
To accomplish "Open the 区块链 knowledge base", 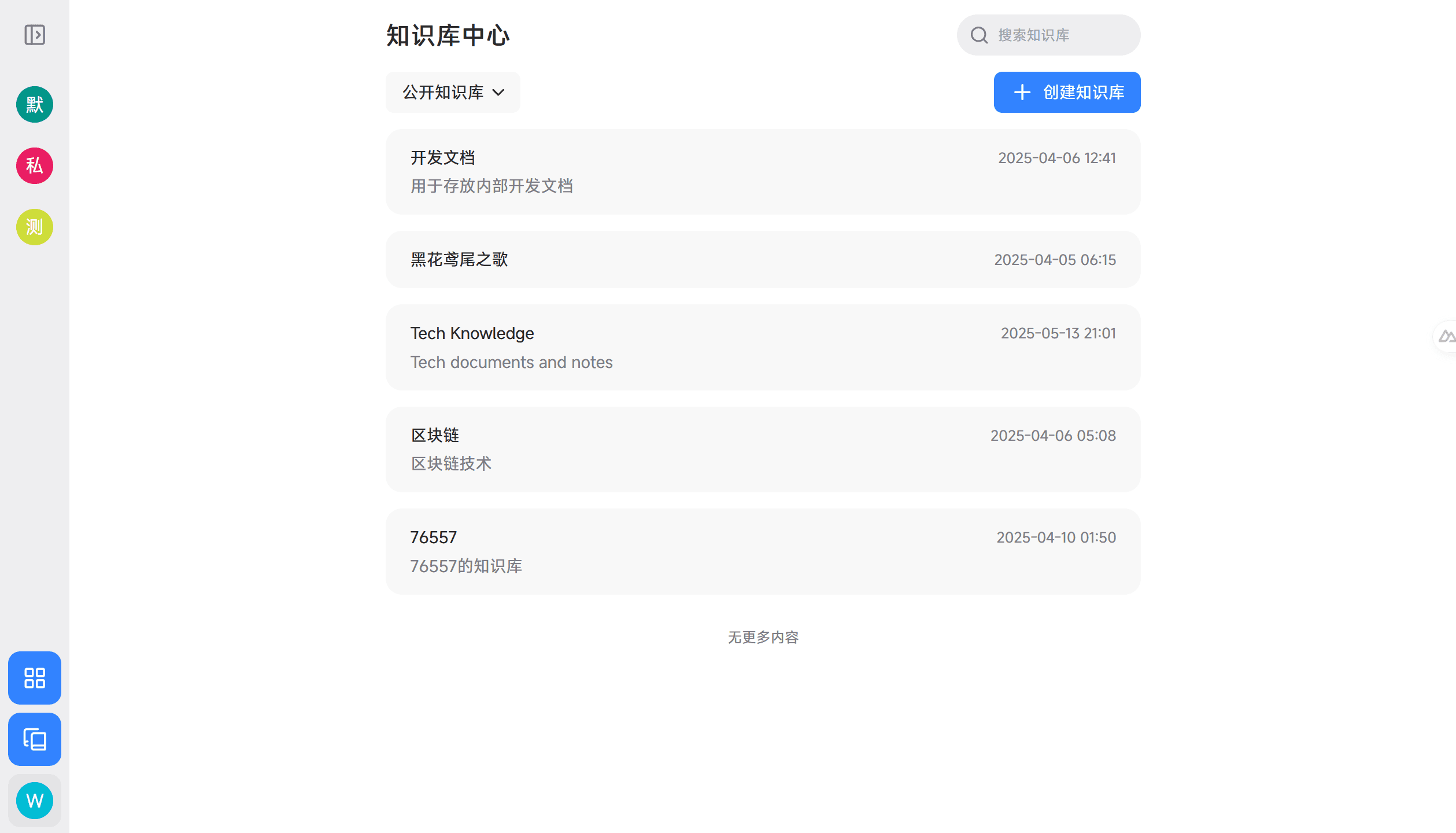I will tap(763, 449).
